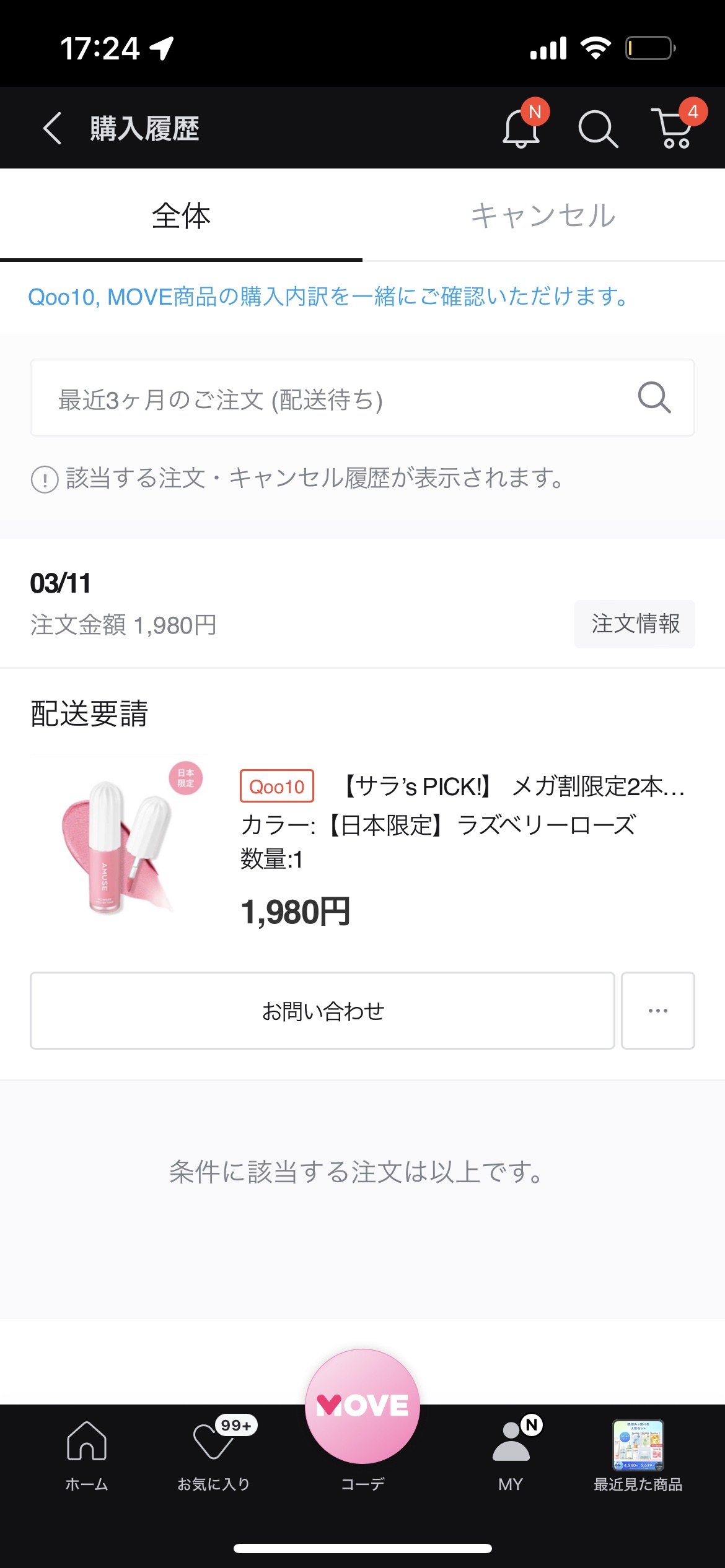The width and height of the screenshot is (725, 1568).
Task: Select the 全体 tab
Action: pos(181,216)
